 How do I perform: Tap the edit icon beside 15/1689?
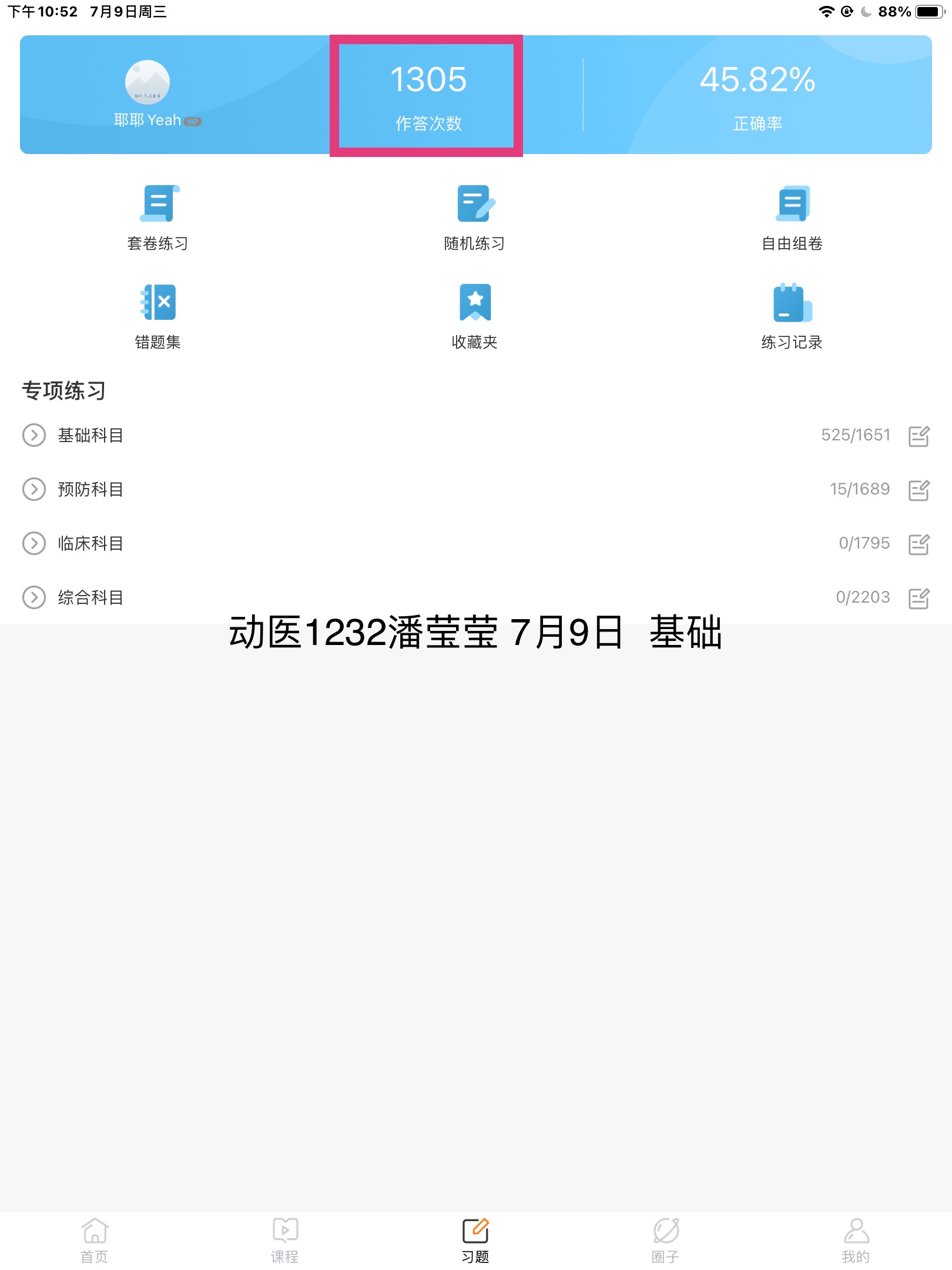[919, 490]
